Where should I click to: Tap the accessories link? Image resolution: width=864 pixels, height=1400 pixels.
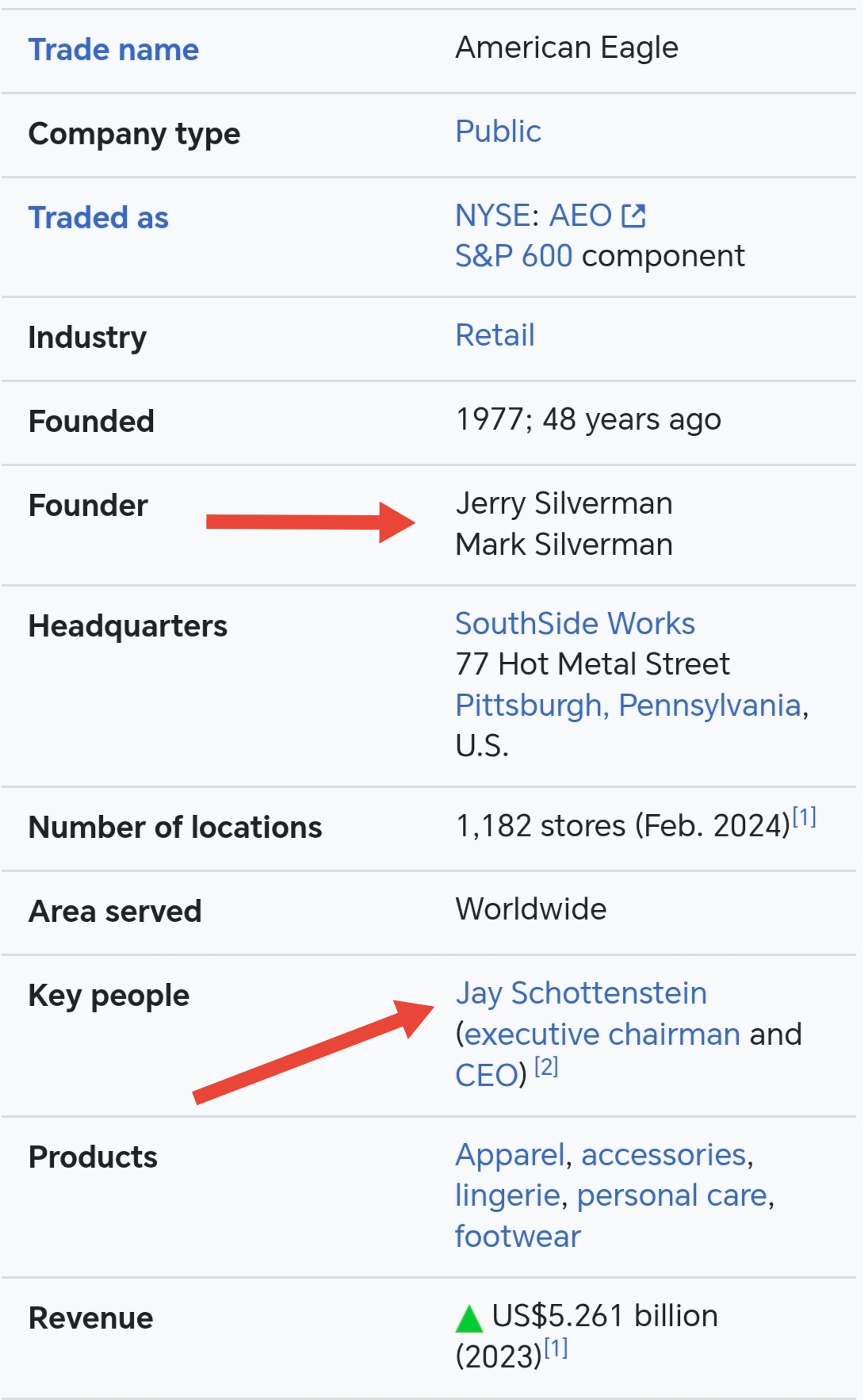663,1156
